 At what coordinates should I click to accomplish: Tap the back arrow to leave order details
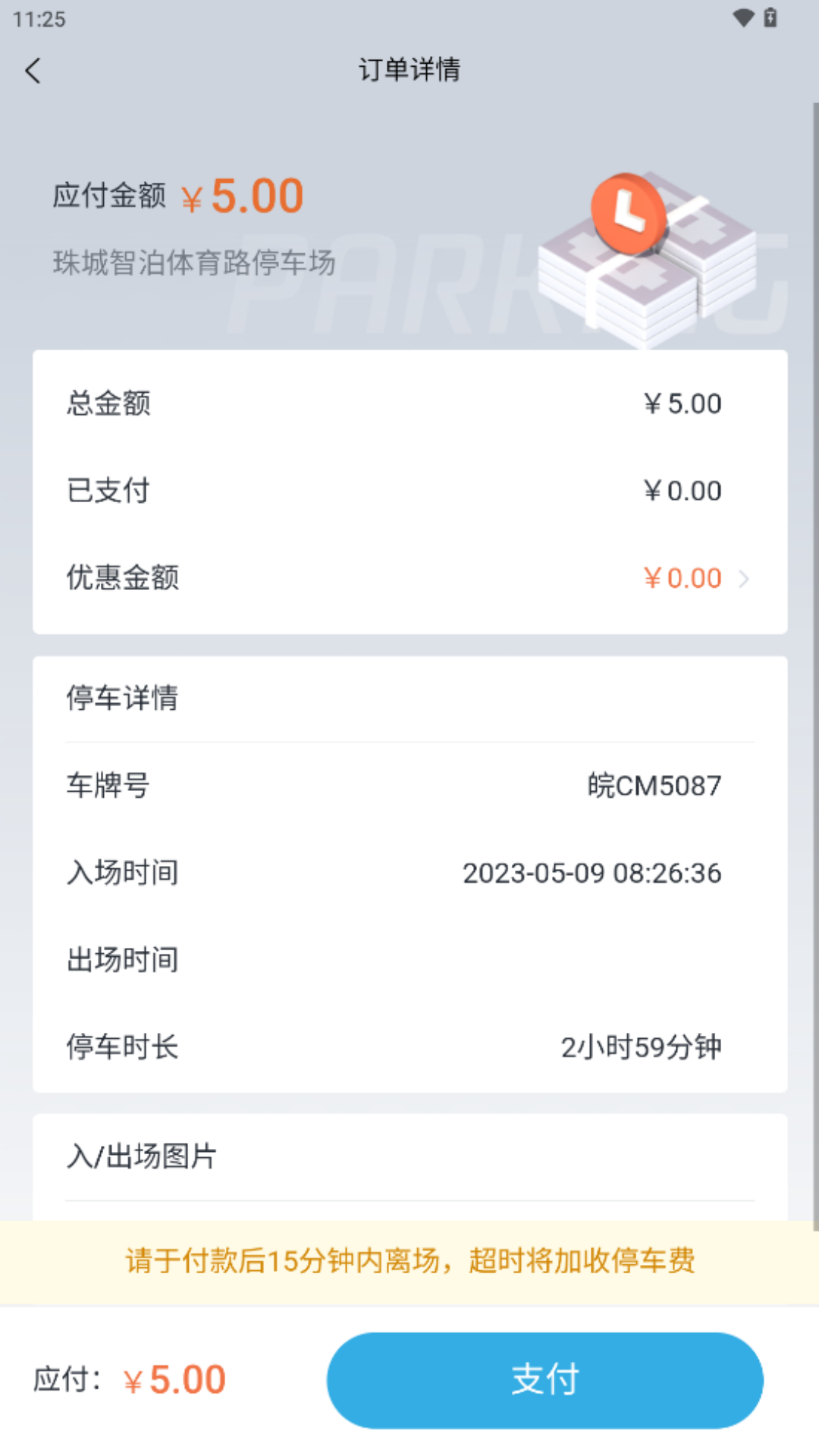pos(33,70)
